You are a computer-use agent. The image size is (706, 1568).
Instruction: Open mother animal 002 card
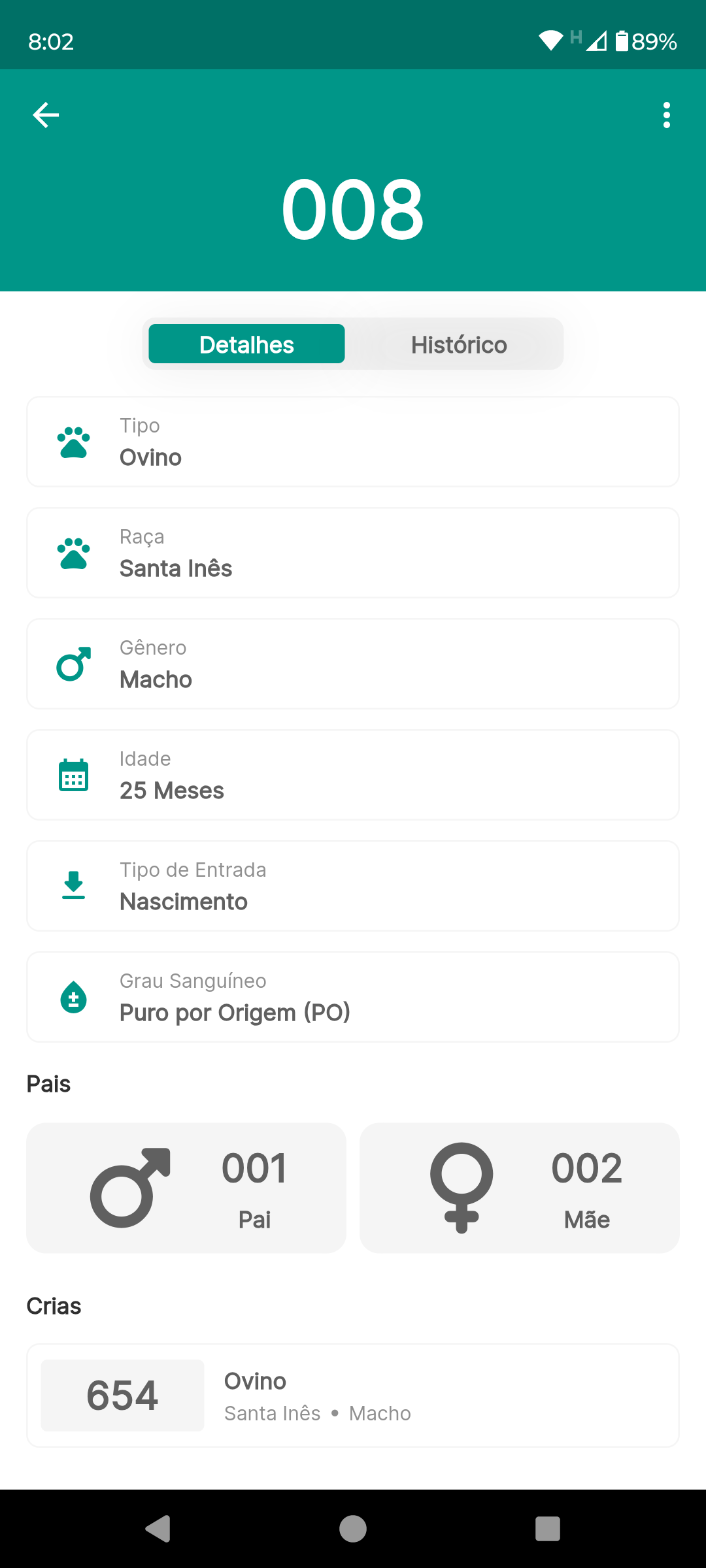[519, 1188]
